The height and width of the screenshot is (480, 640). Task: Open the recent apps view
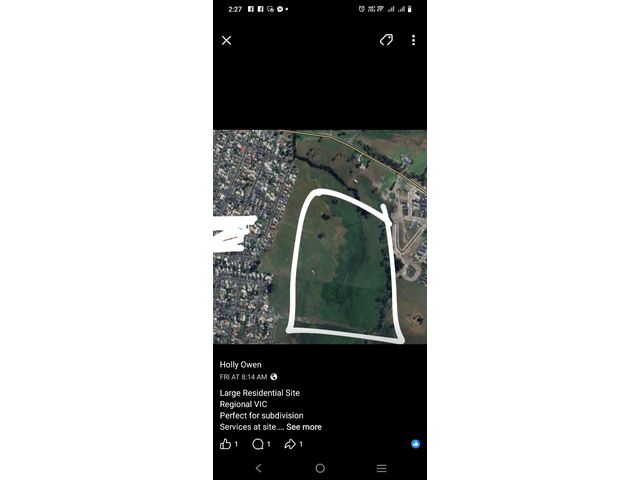coord(381,468)
